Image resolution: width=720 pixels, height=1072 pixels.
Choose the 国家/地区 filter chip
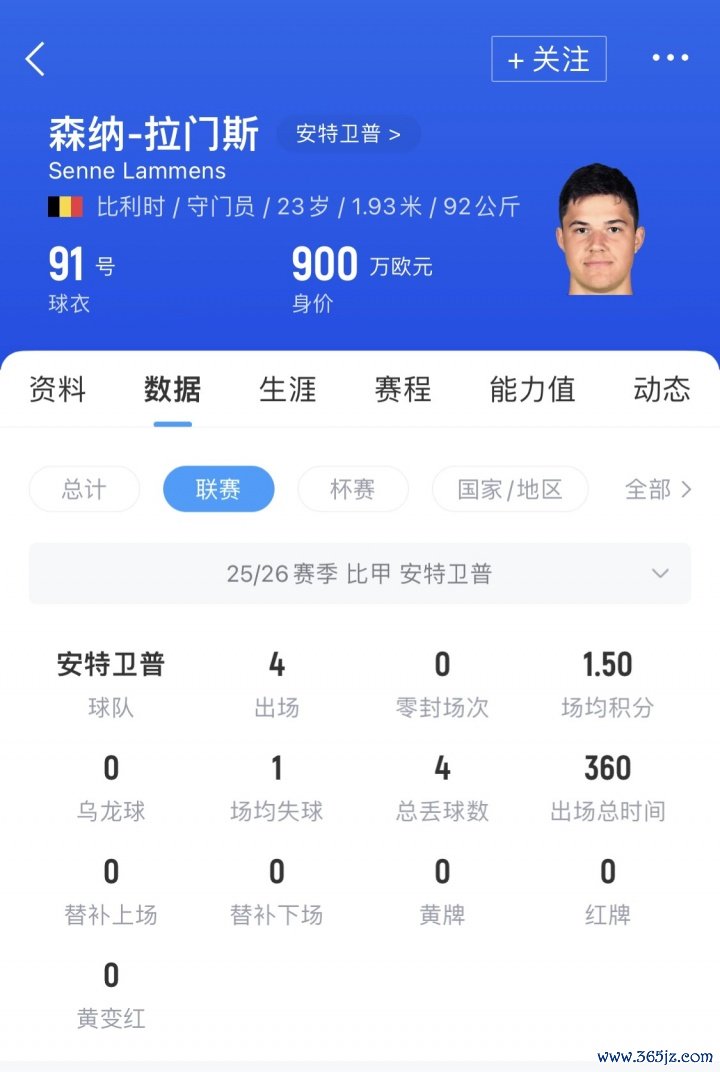click(x=510, y=489)
